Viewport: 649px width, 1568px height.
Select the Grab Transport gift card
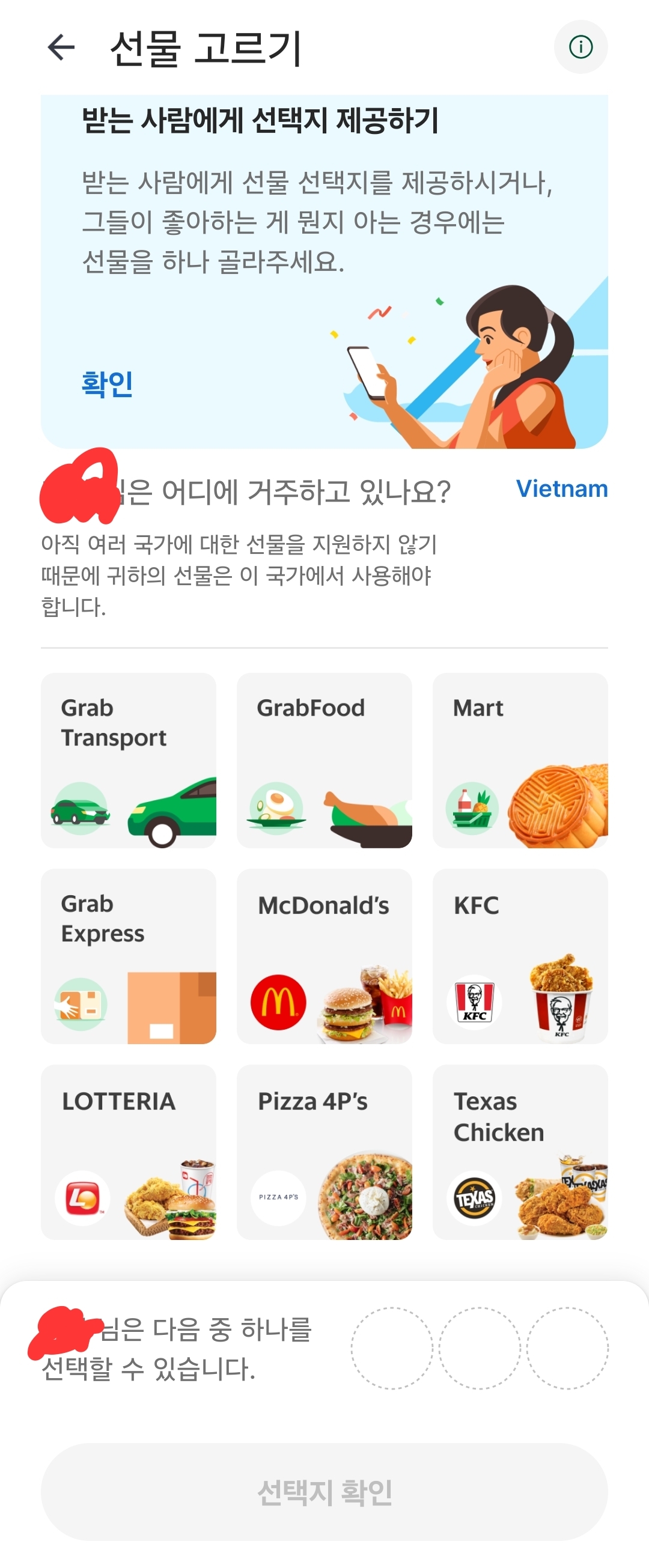pos(129,760)
